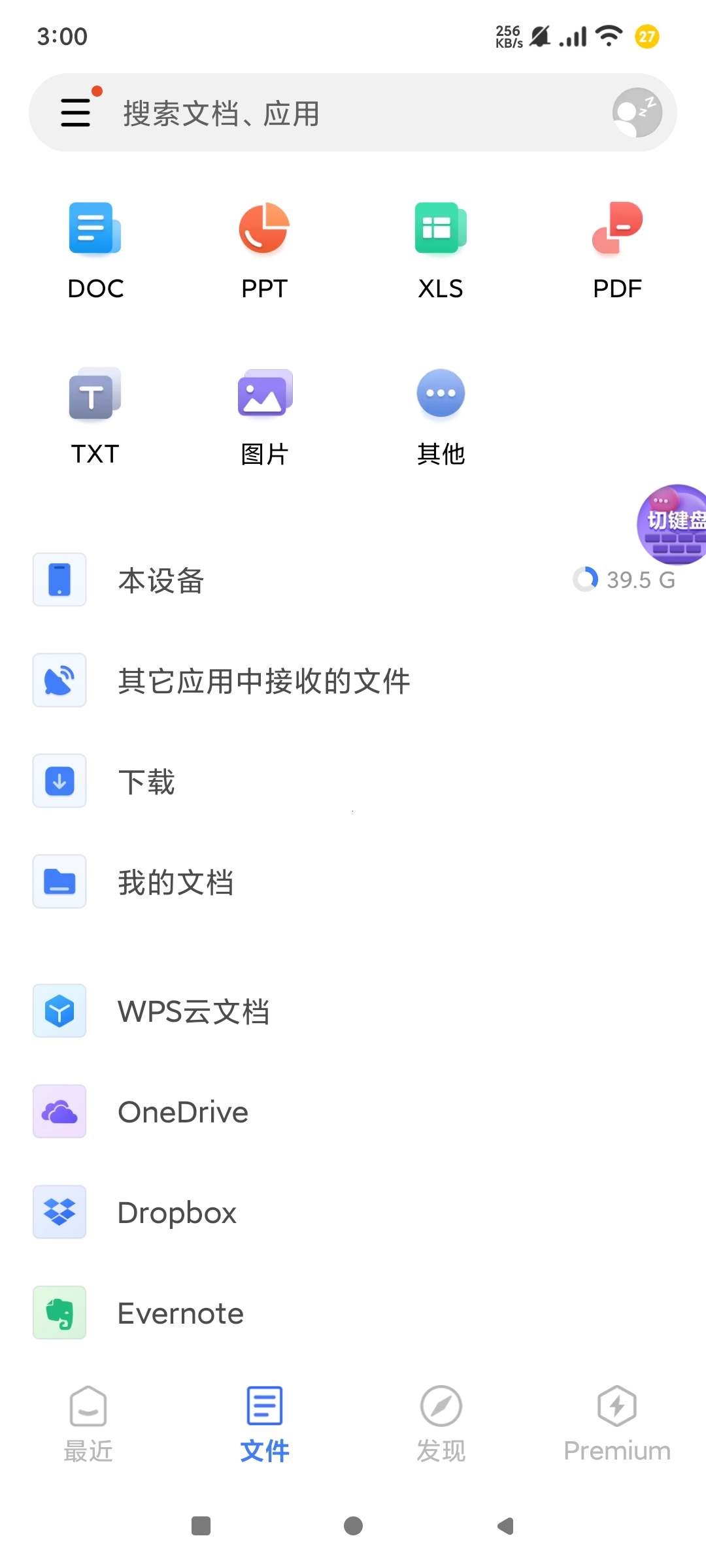
Task: Tap the search box for documents and apps
Action: [353, 113]
